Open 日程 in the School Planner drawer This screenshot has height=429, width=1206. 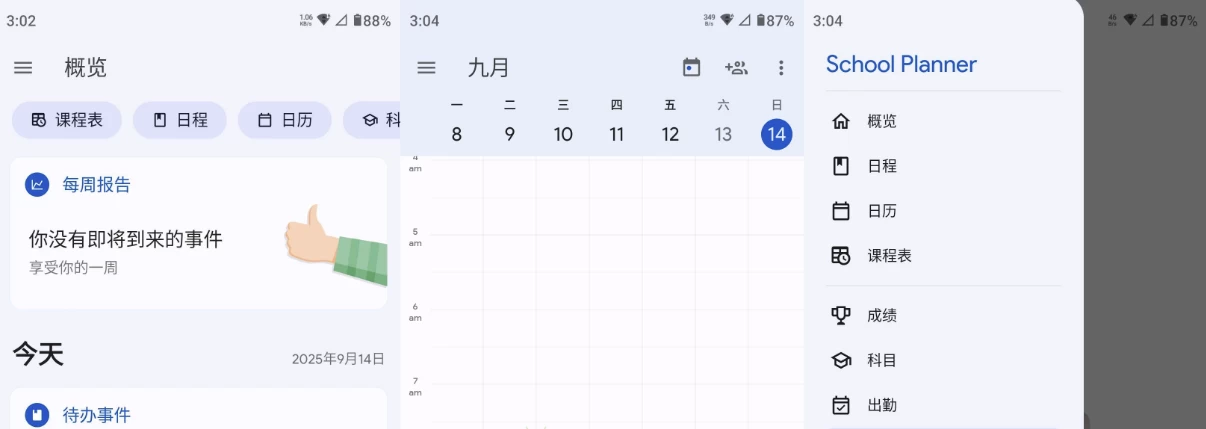(x=881, y=166)
